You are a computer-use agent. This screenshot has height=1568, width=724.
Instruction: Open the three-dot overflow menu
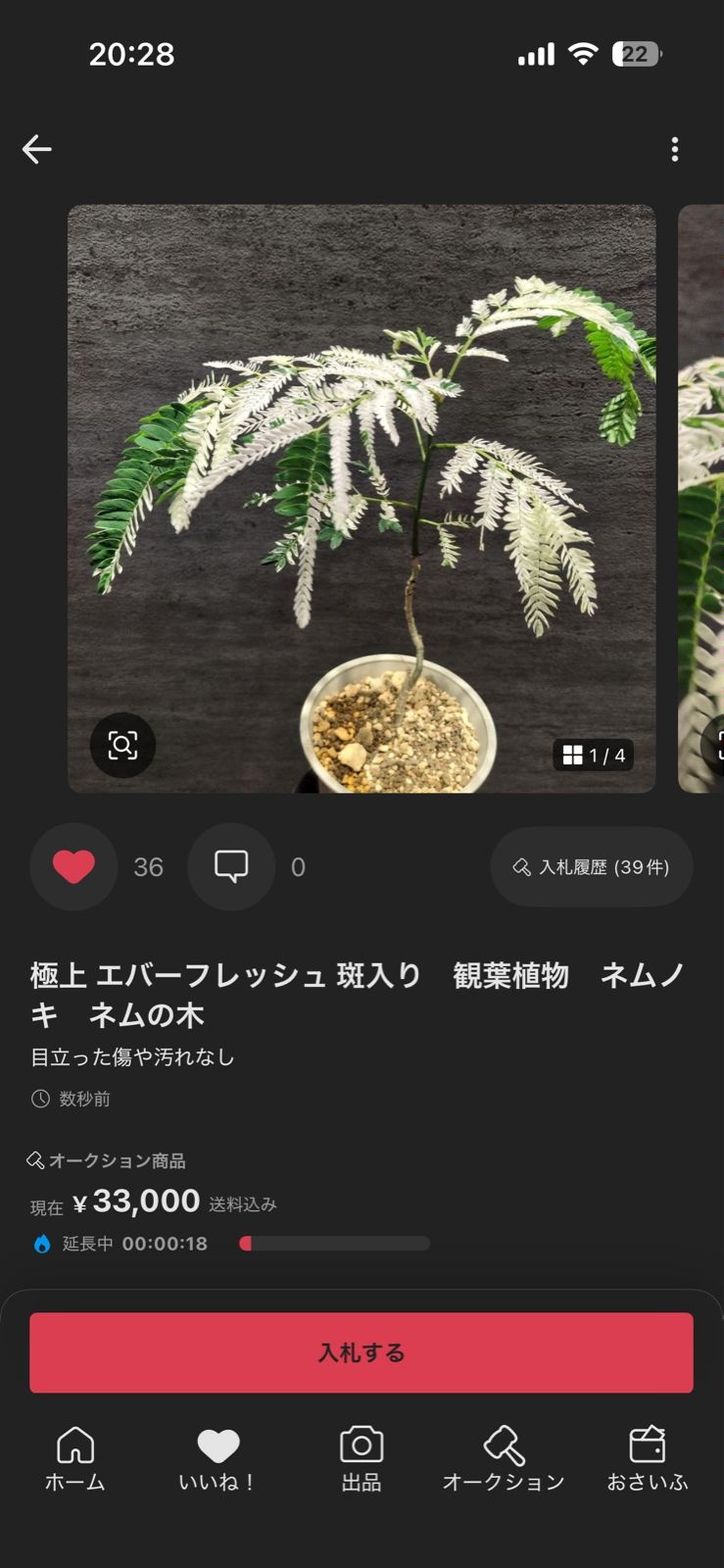click(674, 149)
